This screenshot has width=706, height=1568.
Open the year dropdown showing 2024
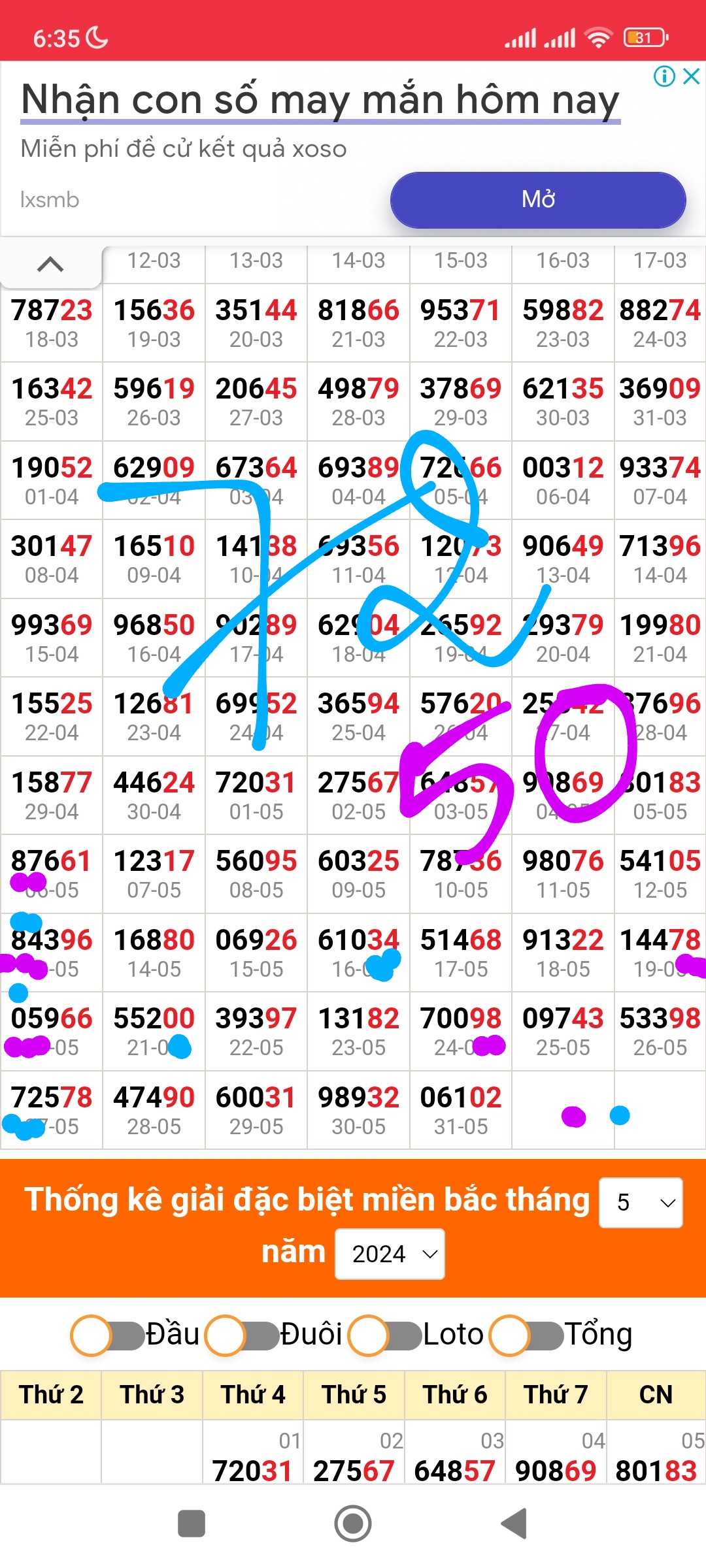point(390,1254)
